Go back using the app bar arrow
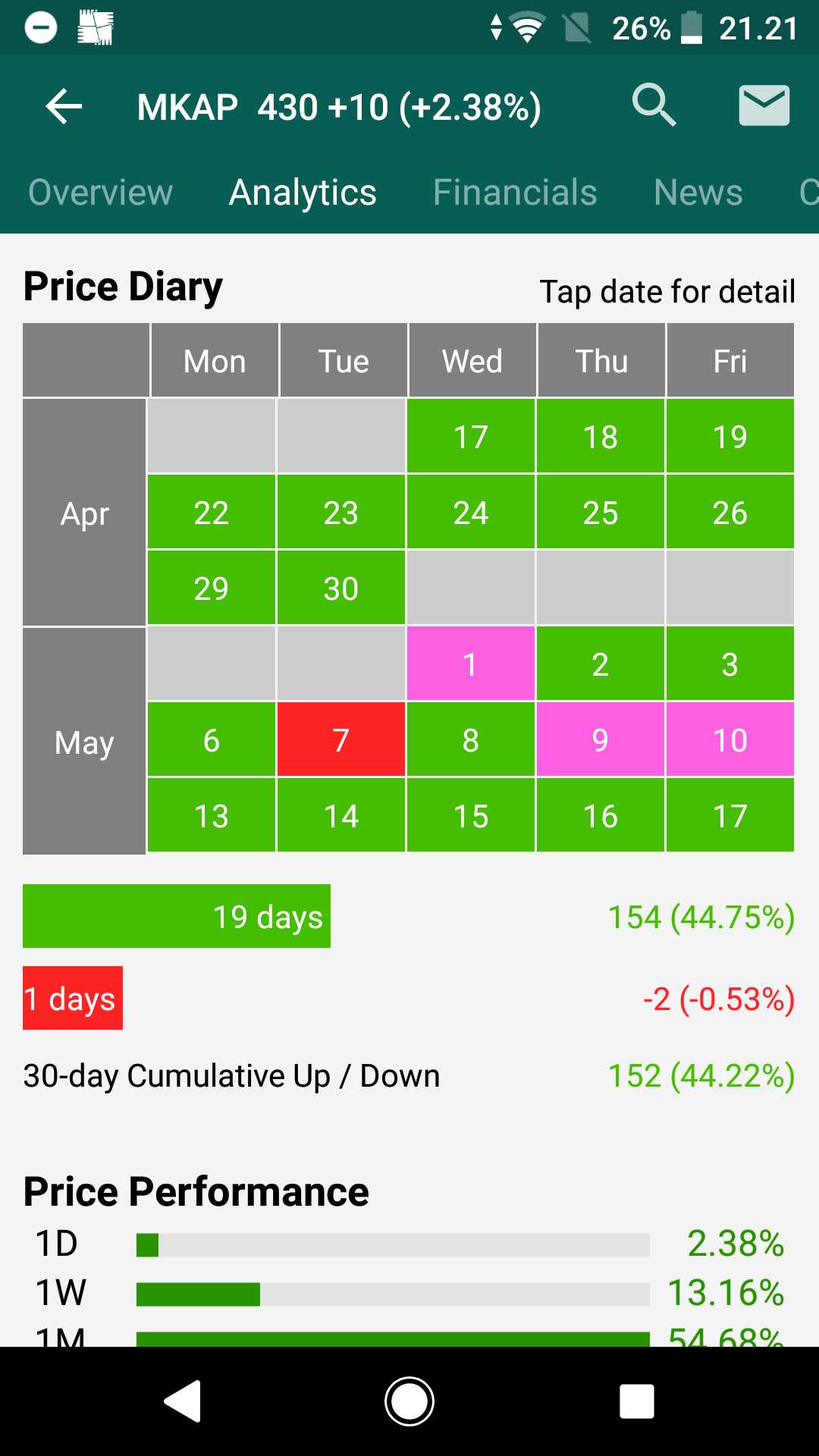 [64, 106]
